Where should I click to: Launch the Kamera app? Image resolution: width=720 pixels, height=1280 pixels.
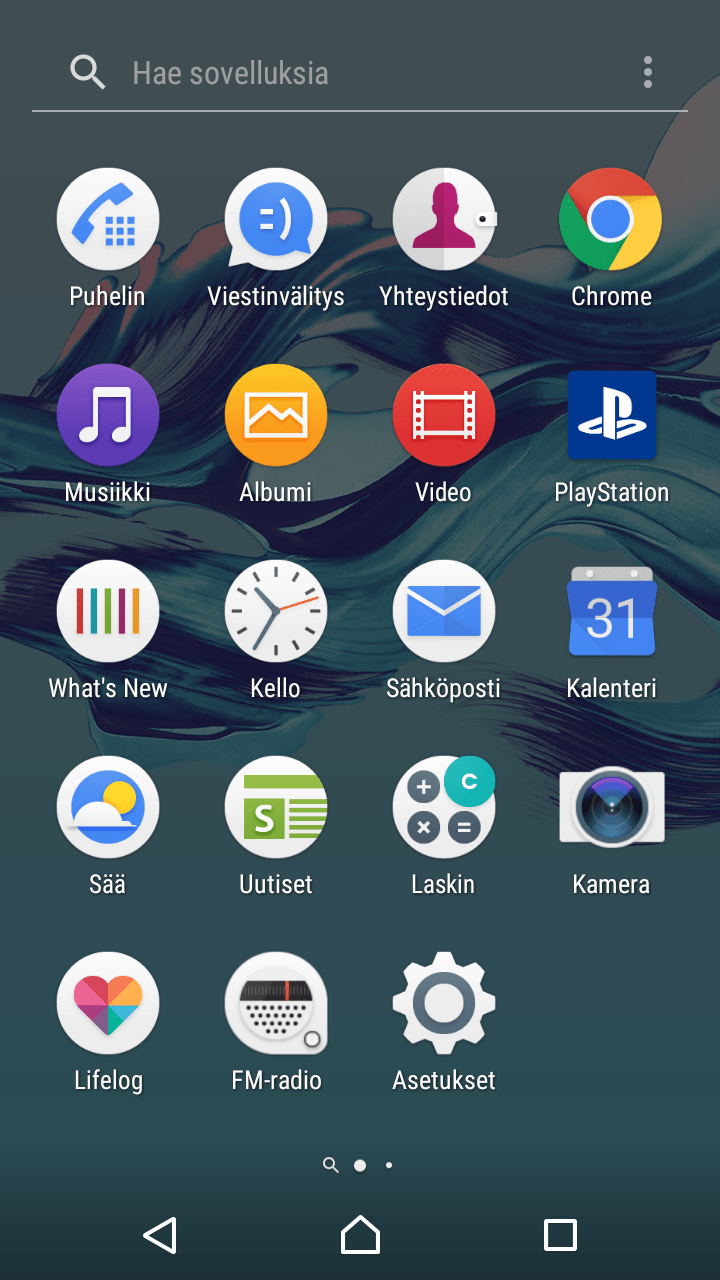(x=611, y=808)
